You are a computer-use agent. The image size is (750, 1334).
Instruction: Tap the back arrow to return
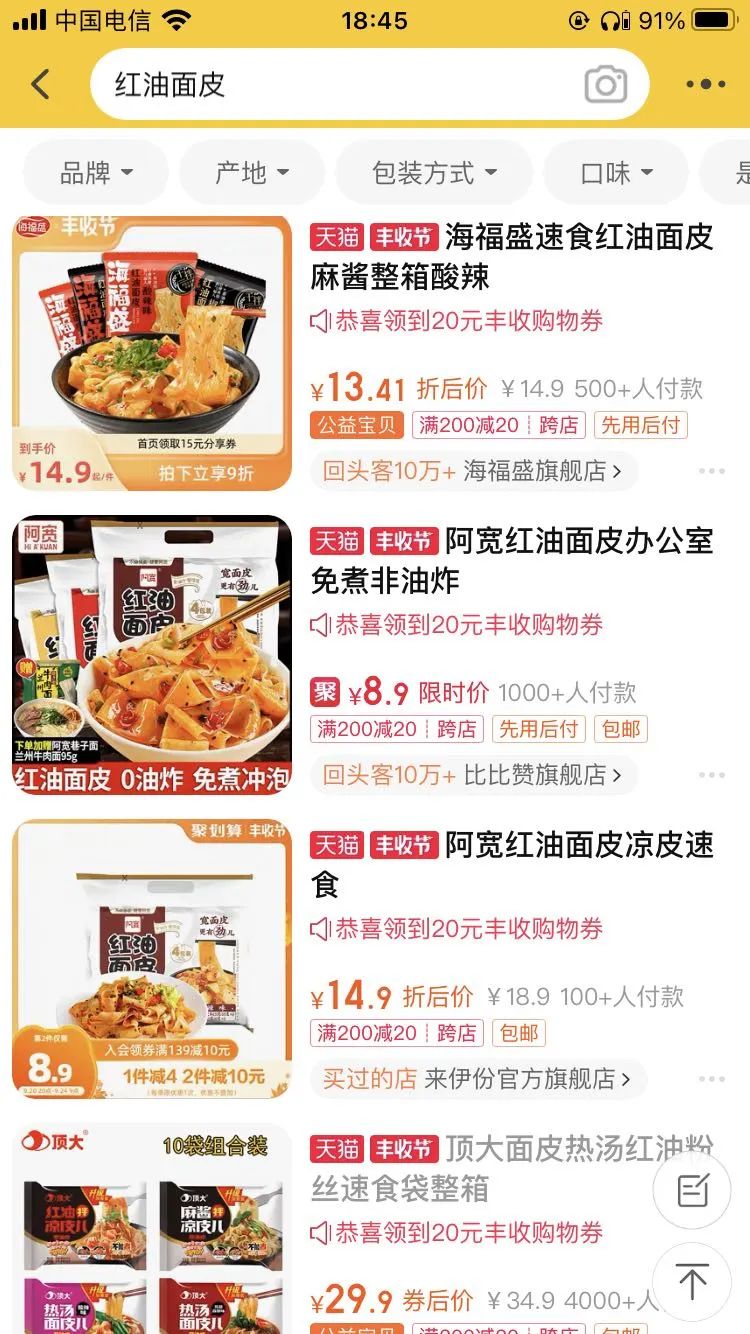click(x=40, y=84)
